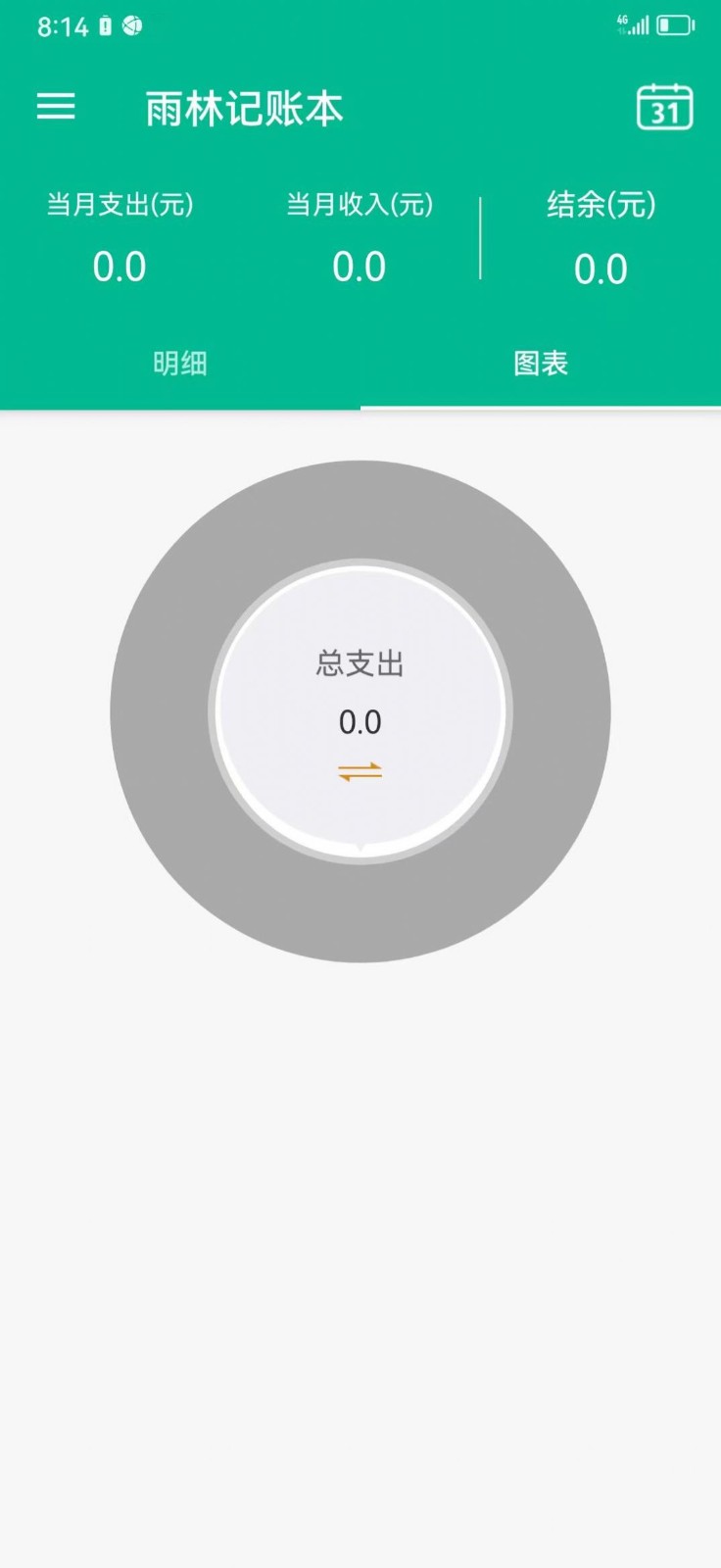
Task: Switch to the 明细 tab
Action: [180, 364]
